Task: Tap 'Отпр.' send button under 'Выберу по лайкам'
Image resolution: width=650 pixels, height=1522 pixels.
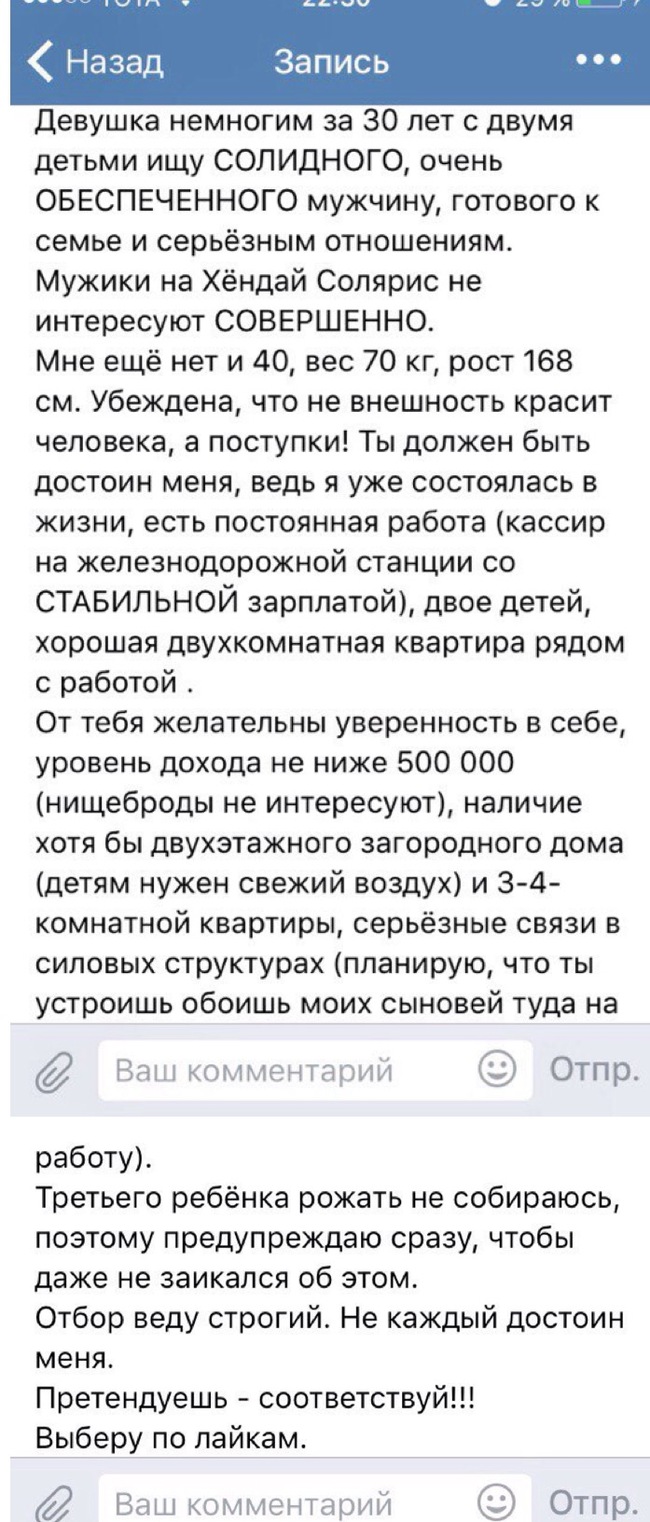Action: point(594,1503)
